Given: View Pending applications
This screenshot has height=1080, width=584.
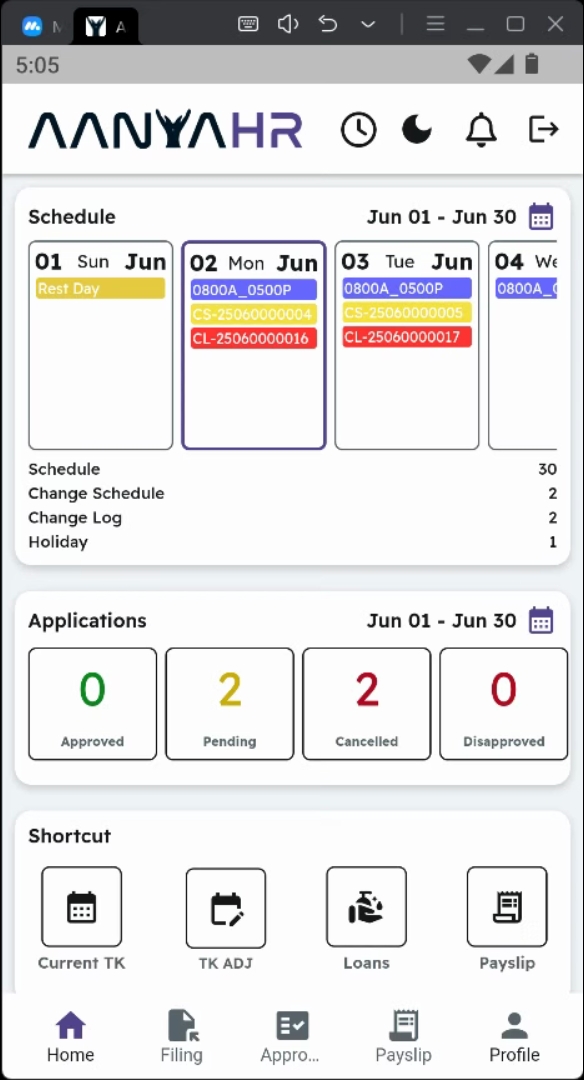Looking at the screenshot, I should click(229, 704).
